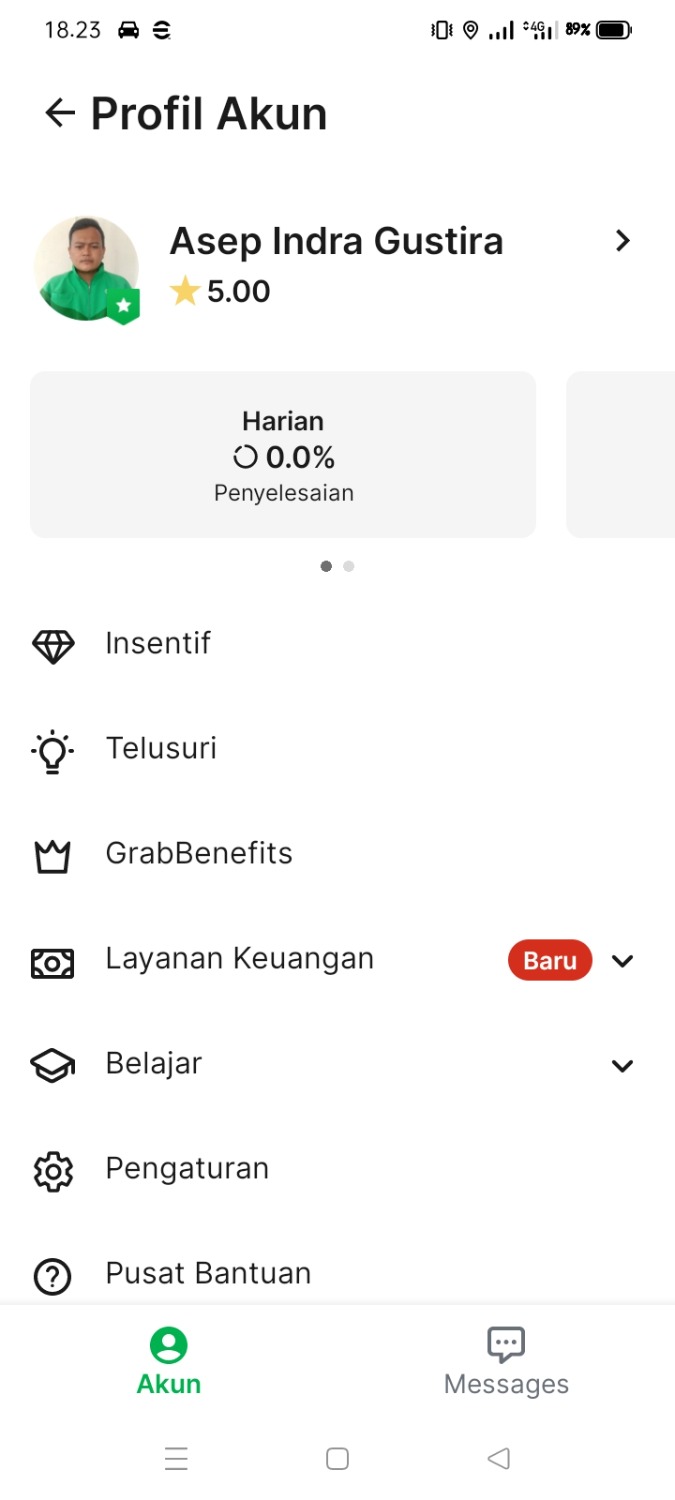View GrabBenefits
The height and width of the screenshot is (1500, 675).
tap(199, 853)
